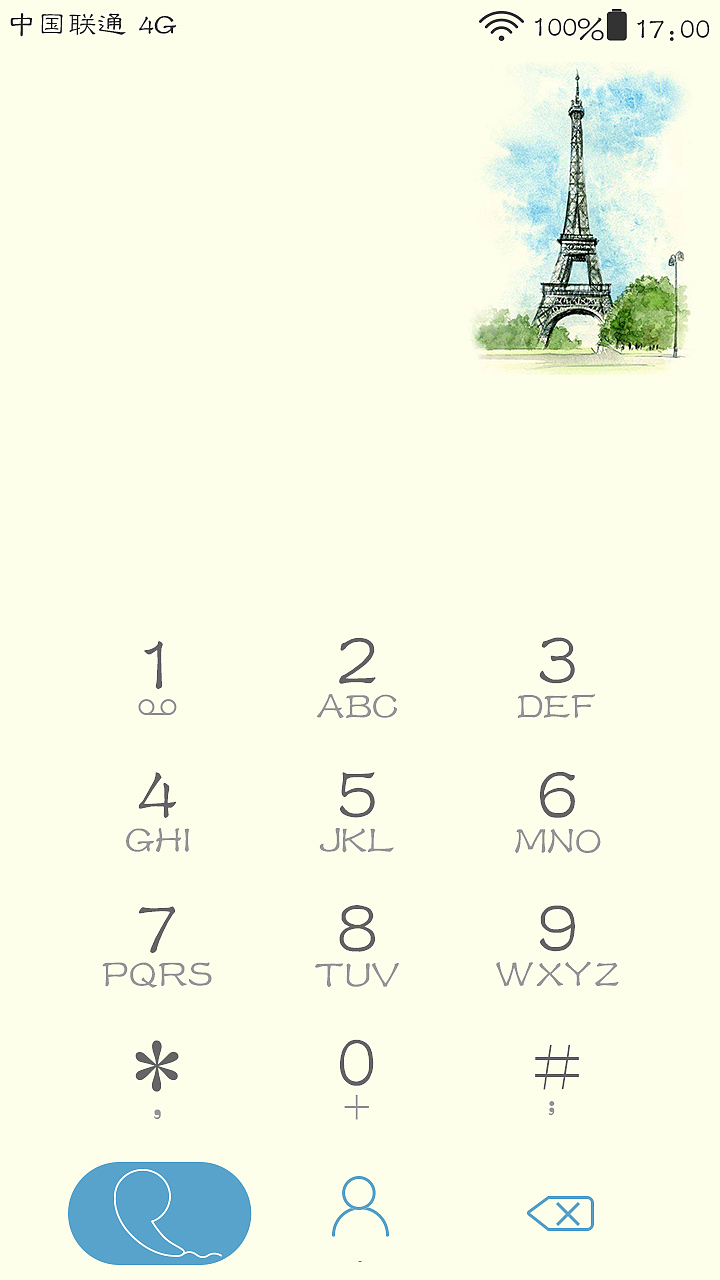Viewport: 720px width, 1280px height.
Task: Tap the 5 JKL key
Action: 357,811
